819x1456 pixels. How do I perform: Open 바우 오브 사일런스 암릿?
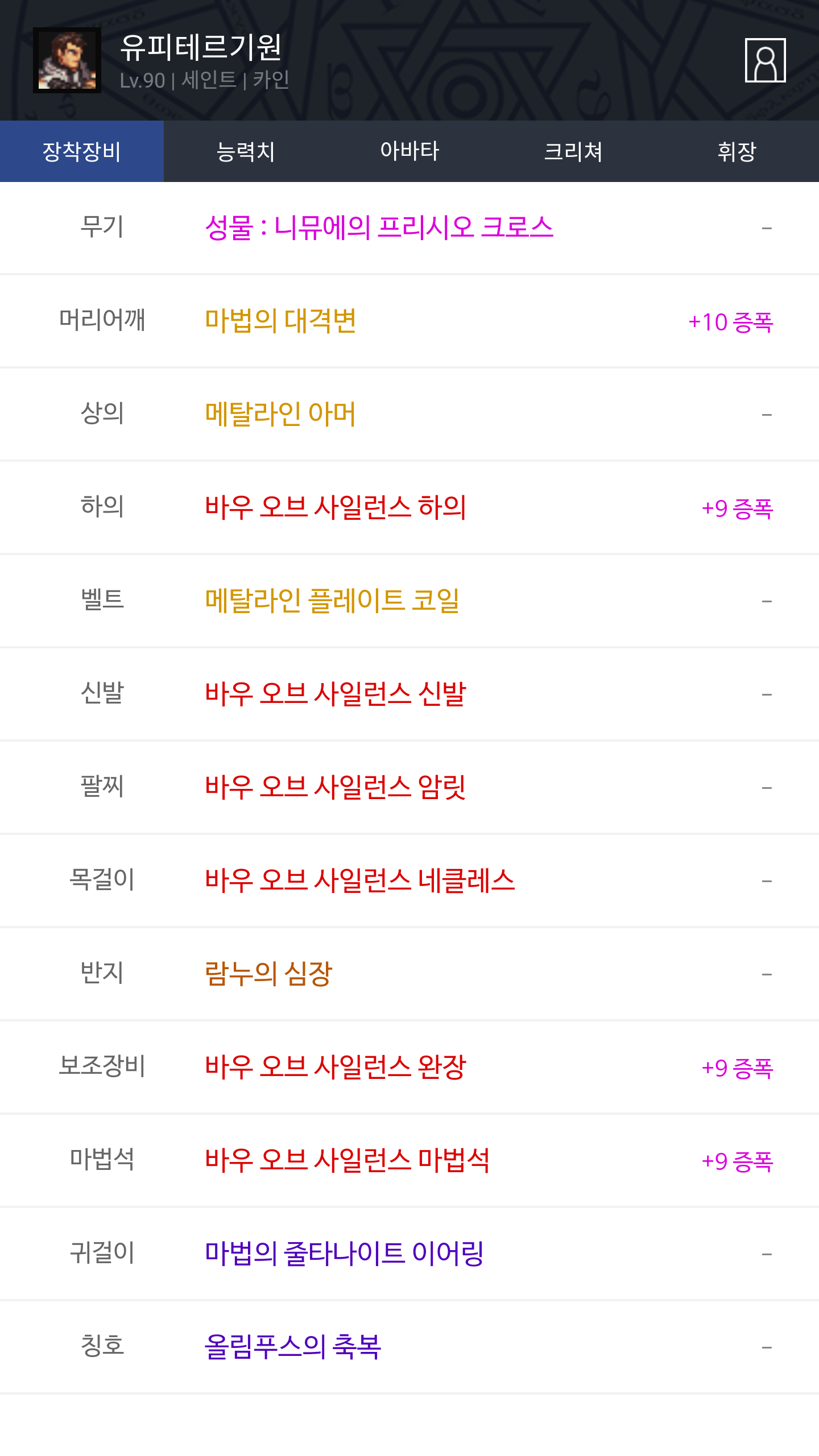coord(336,787)
